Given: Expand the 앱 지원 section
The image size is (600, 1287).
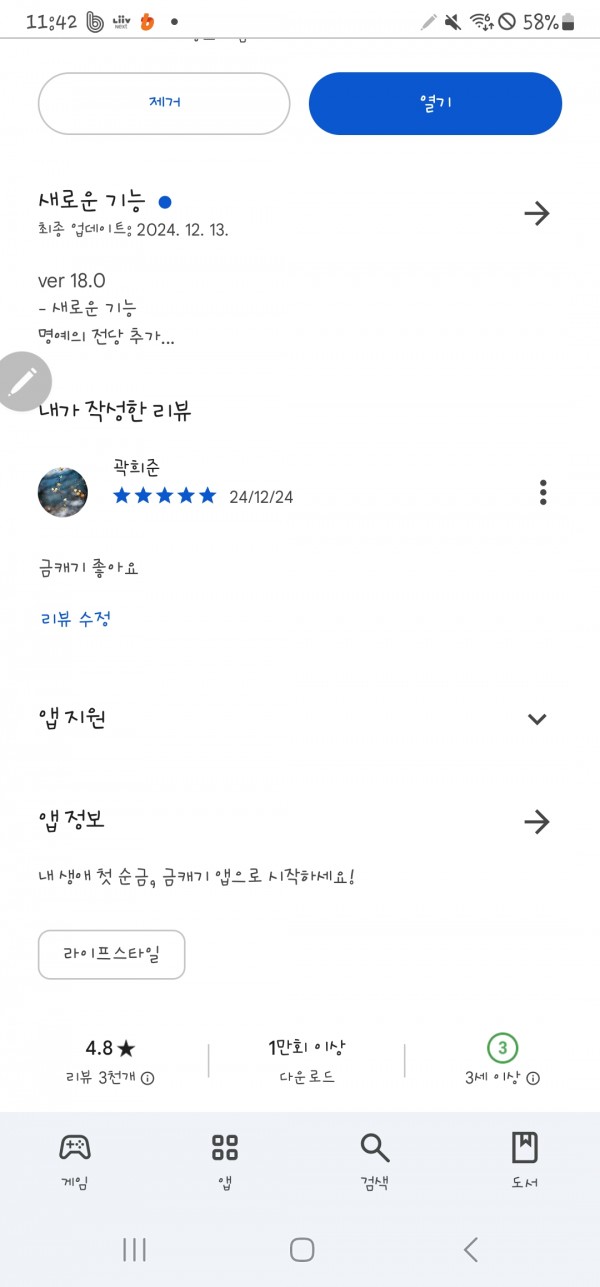Looking at the screenshot, I should (537, 719).
